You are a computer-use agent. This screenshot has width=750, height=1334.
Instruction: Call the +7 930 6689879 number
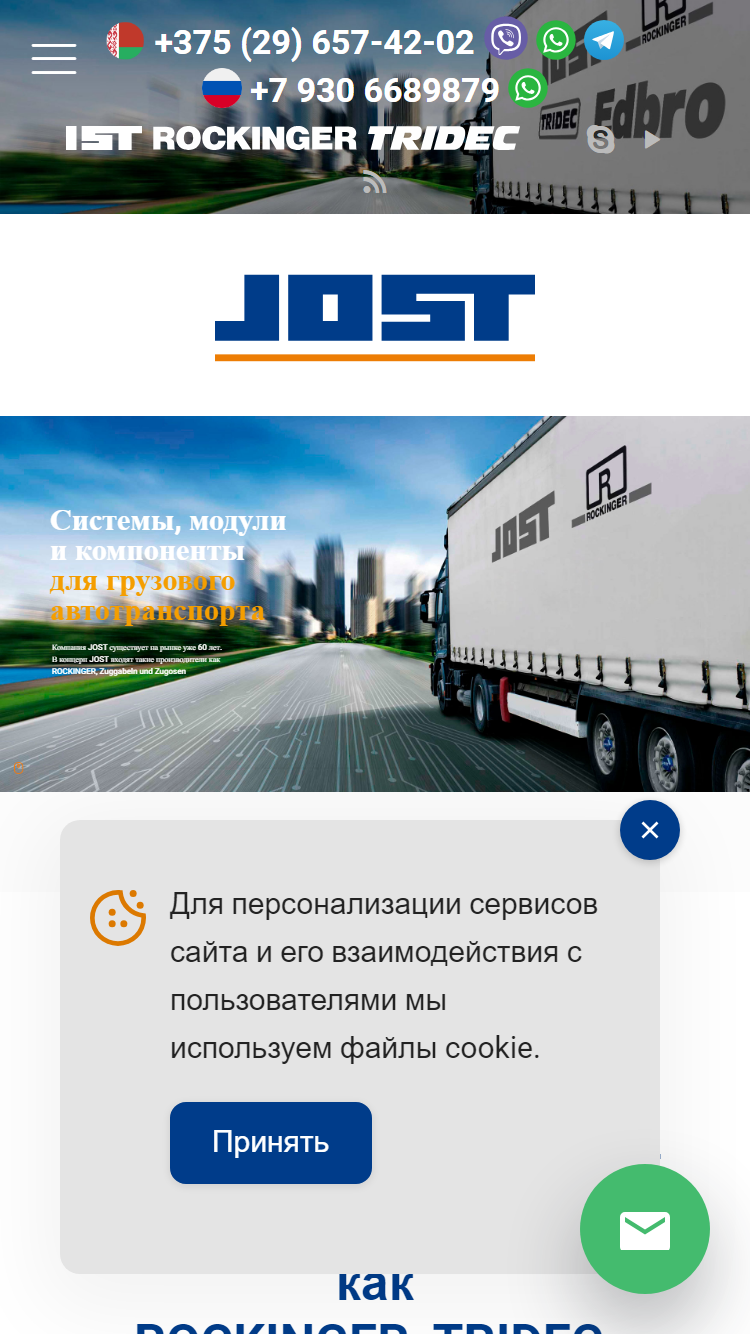374,90
